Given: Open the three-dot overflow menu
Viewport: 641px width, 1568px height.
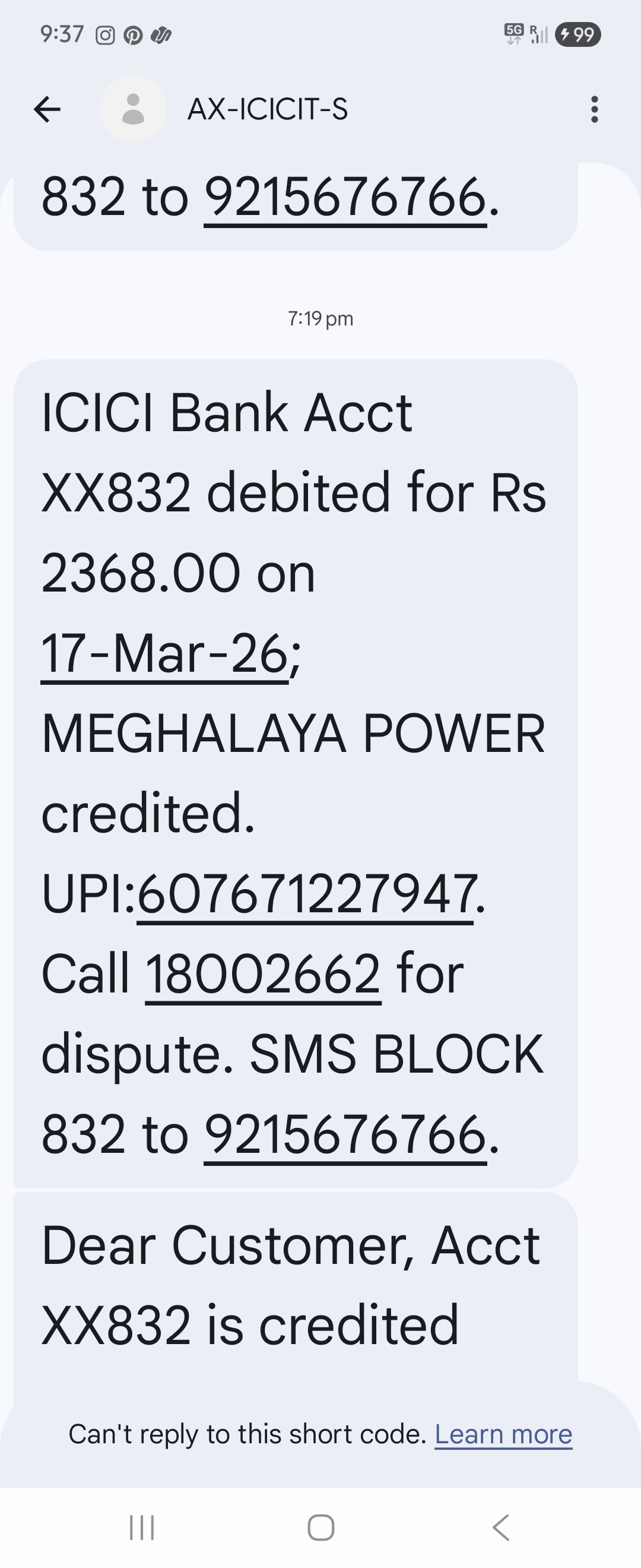Looking at the screenshot, I should tap(594, 109).
